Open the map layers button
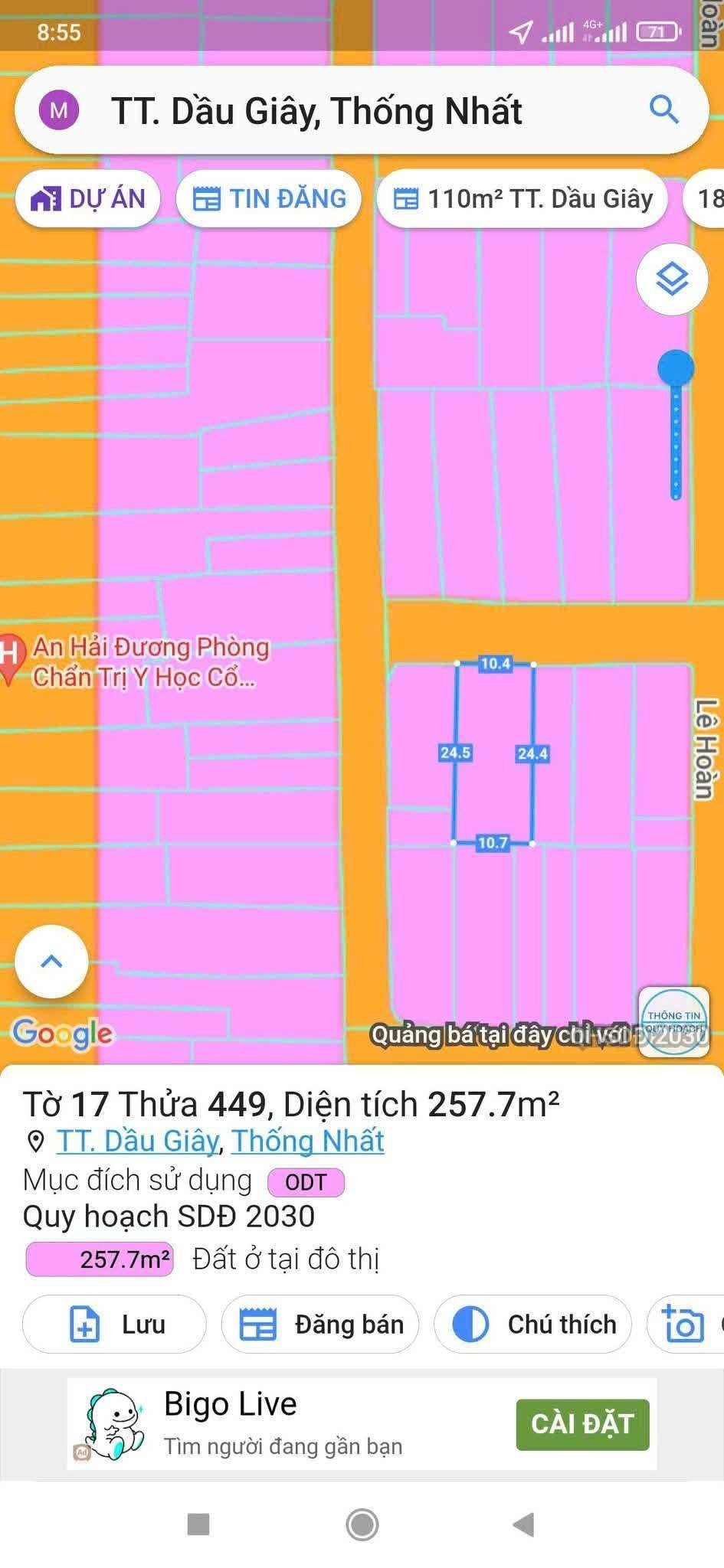The image size is (724, 1568). [672, 279]
